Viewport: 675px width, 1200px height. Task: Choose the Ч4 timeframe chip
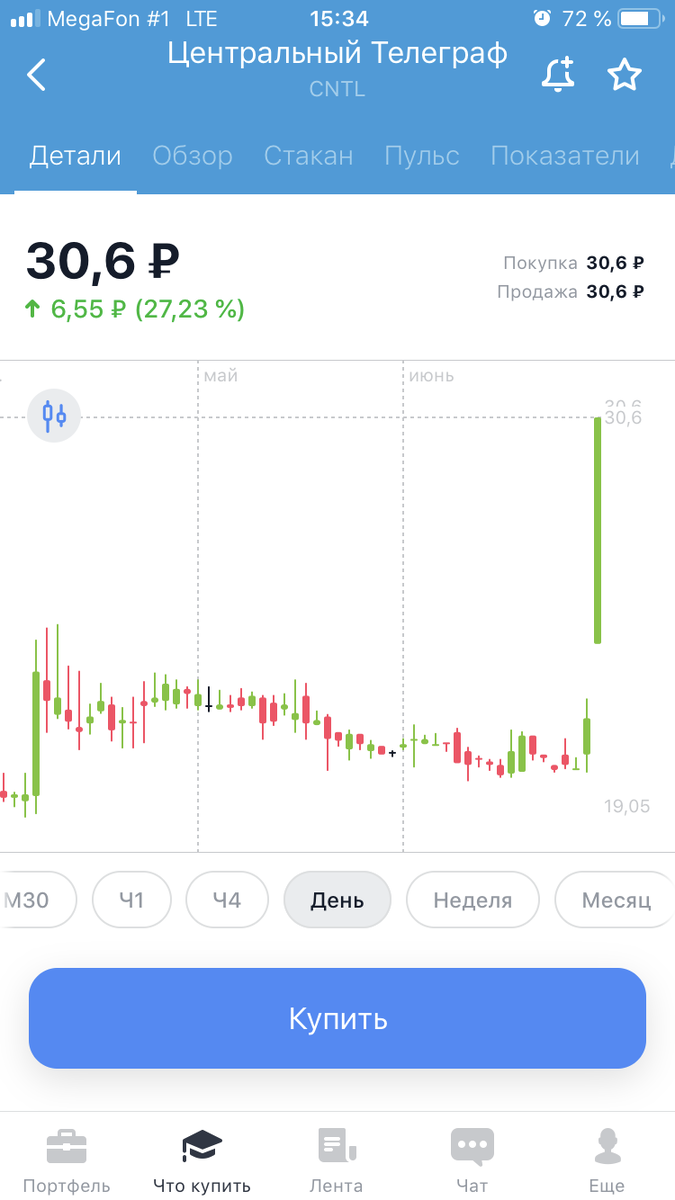(227, 900)
